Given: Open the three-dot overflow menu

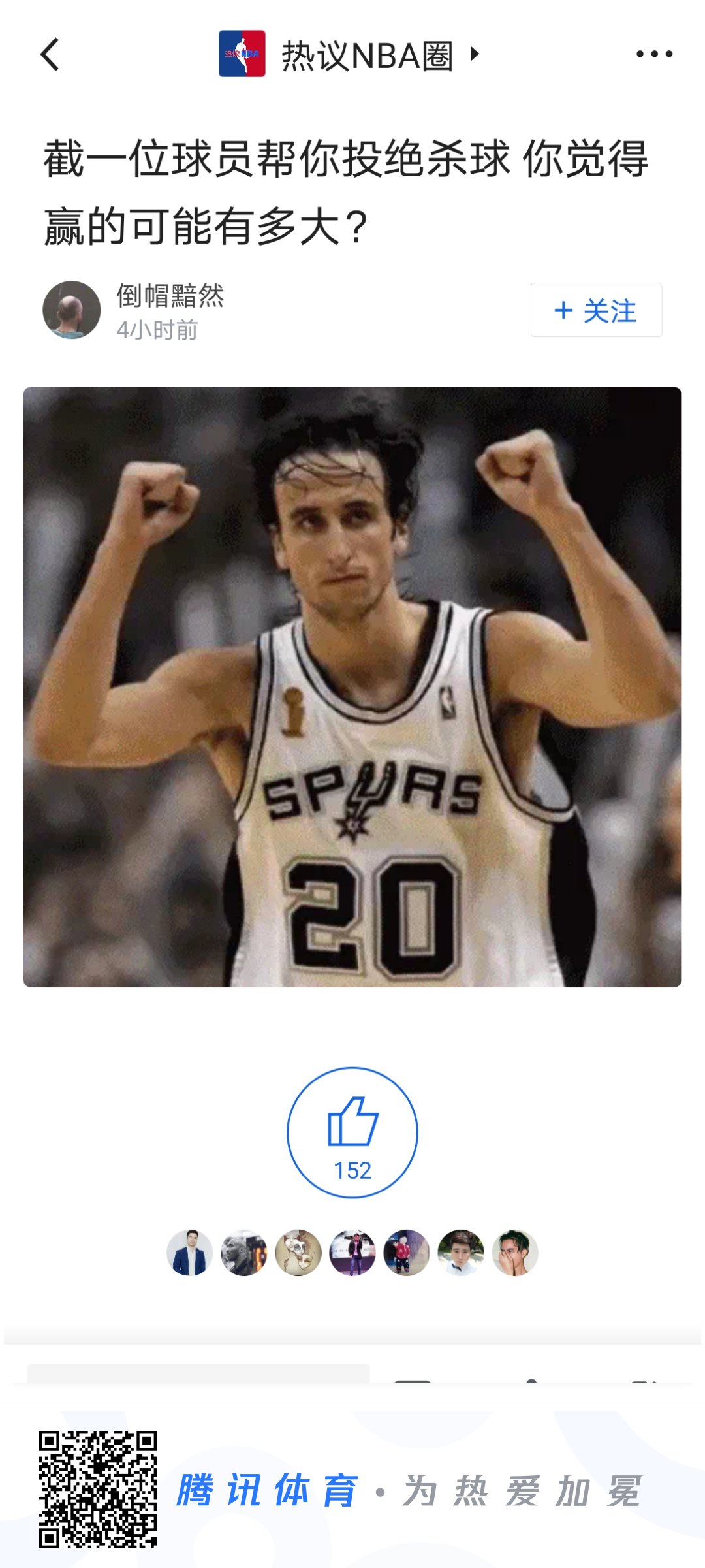Looking at the screenshot, I should coord(654,54).
